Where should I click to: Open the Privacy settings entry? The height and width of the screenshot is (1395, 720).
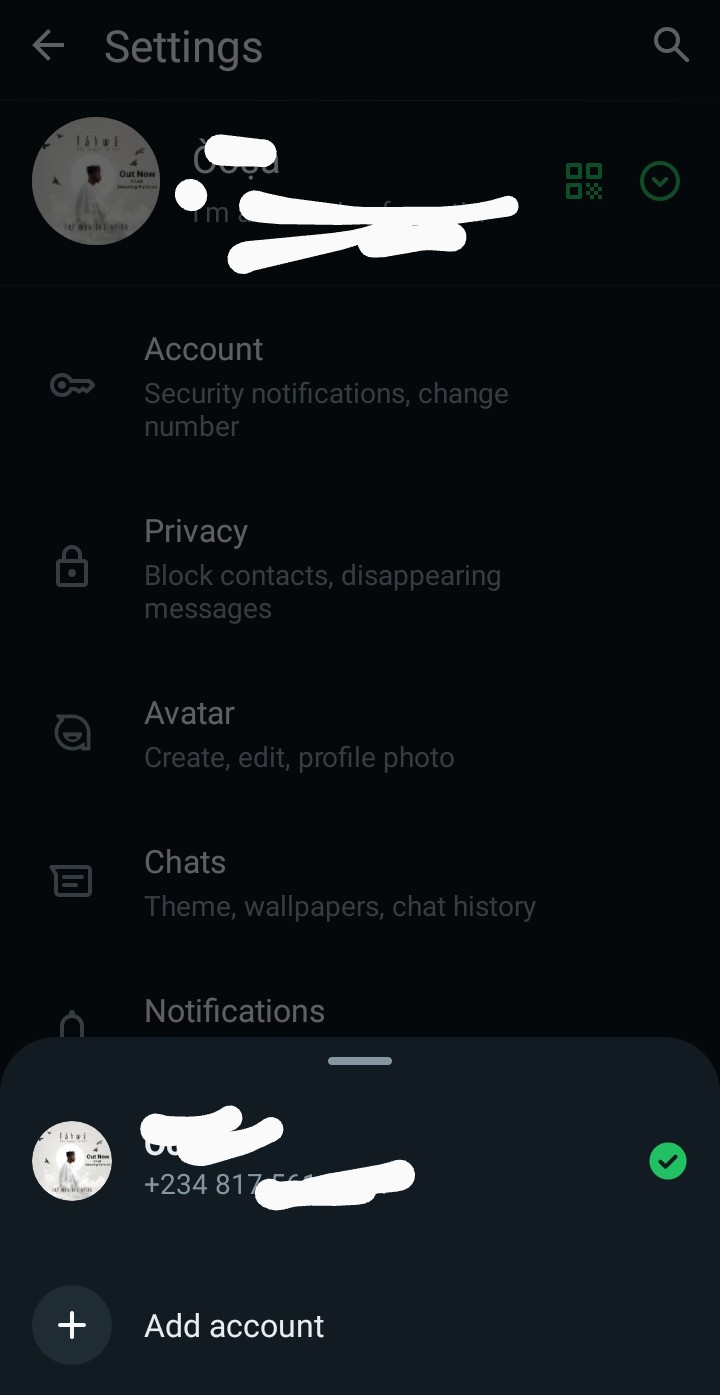coord(300,566)
